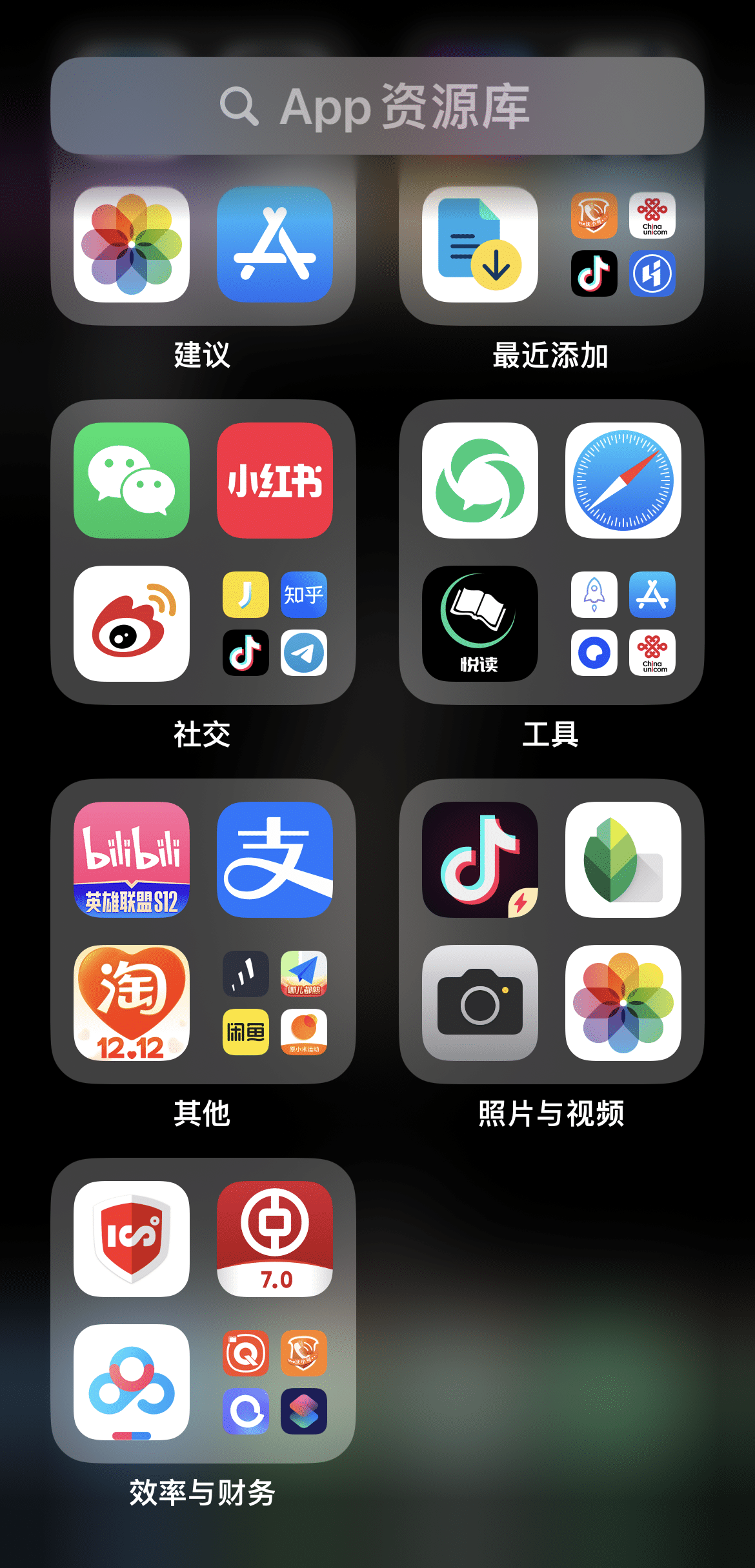This screenshot has height=1568, width=755.
Task: Open the App 资源库 search field
Action: coord(377,106)
